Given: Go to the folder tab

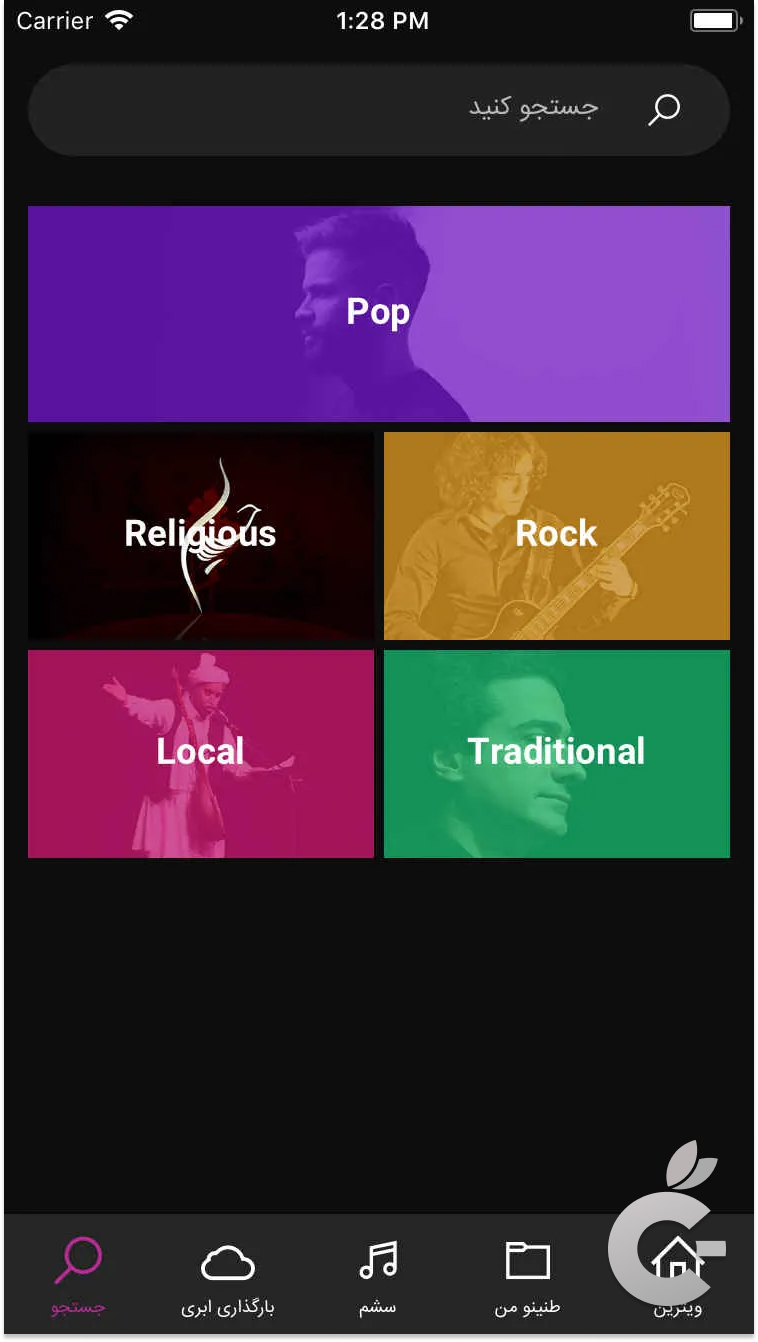Looking at the screenshot, I should point(527,1274).
